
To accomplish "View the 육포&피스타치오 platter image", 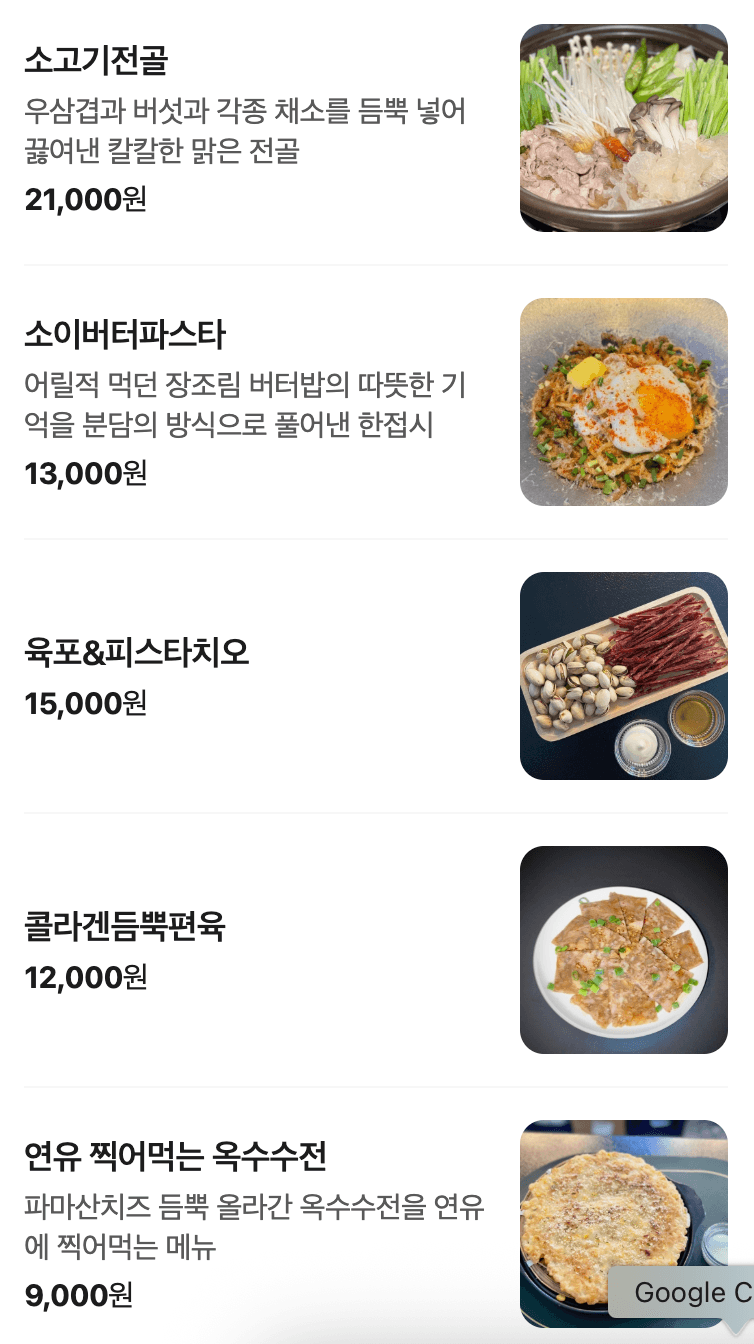I will pos(624,675).
